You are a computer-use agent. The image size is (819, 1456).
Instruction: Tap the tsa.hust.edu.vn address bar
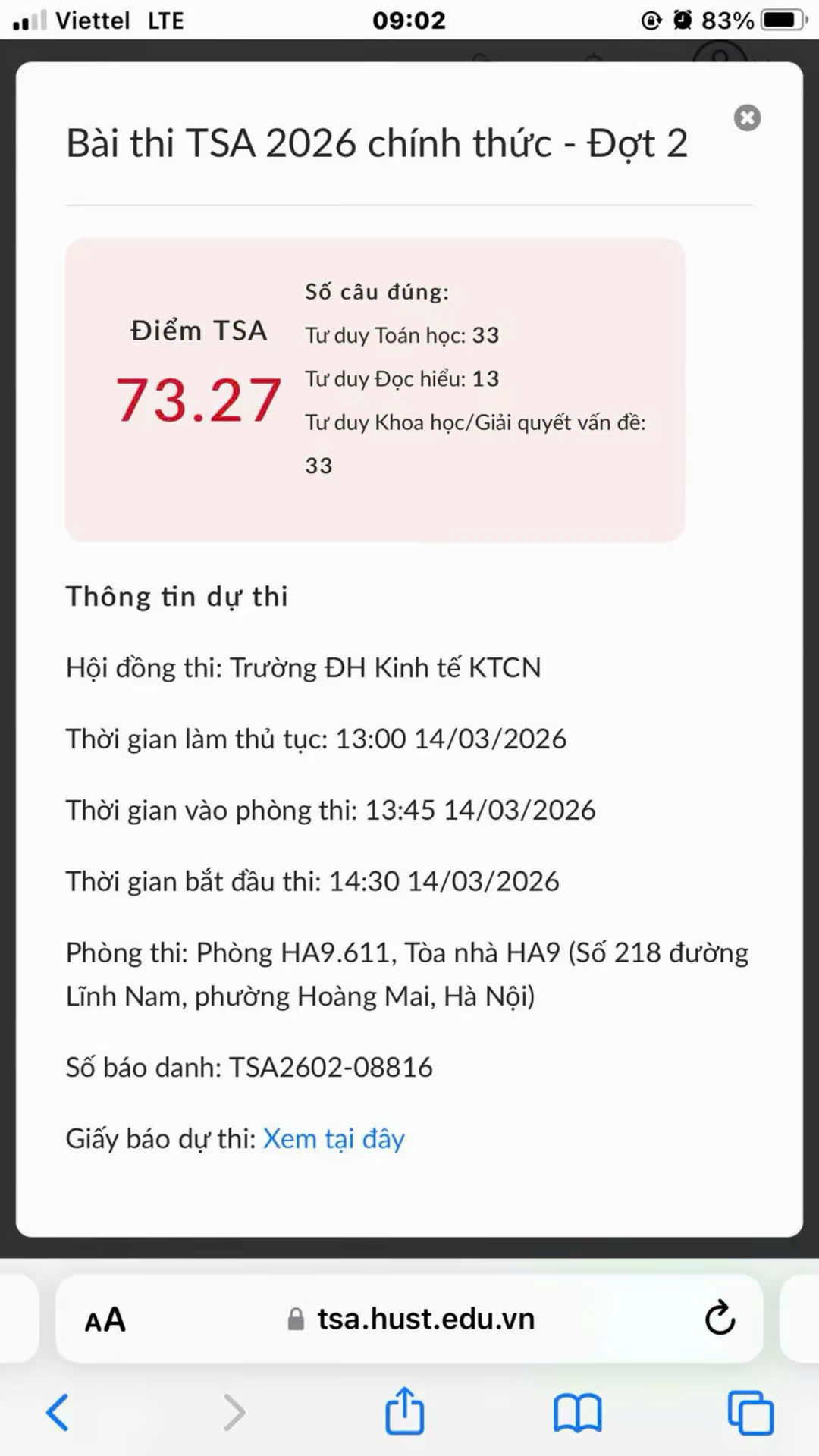(x=425, y=1319)
